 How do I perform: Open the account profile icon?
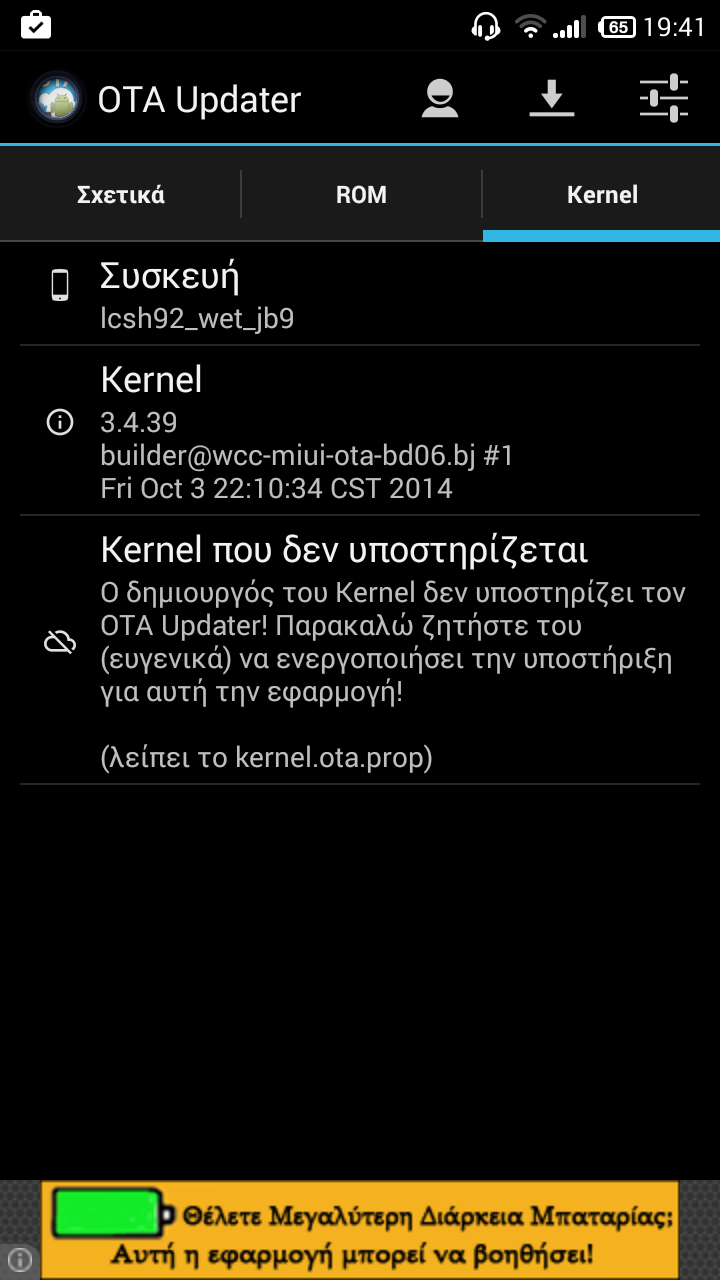(439, 99)
